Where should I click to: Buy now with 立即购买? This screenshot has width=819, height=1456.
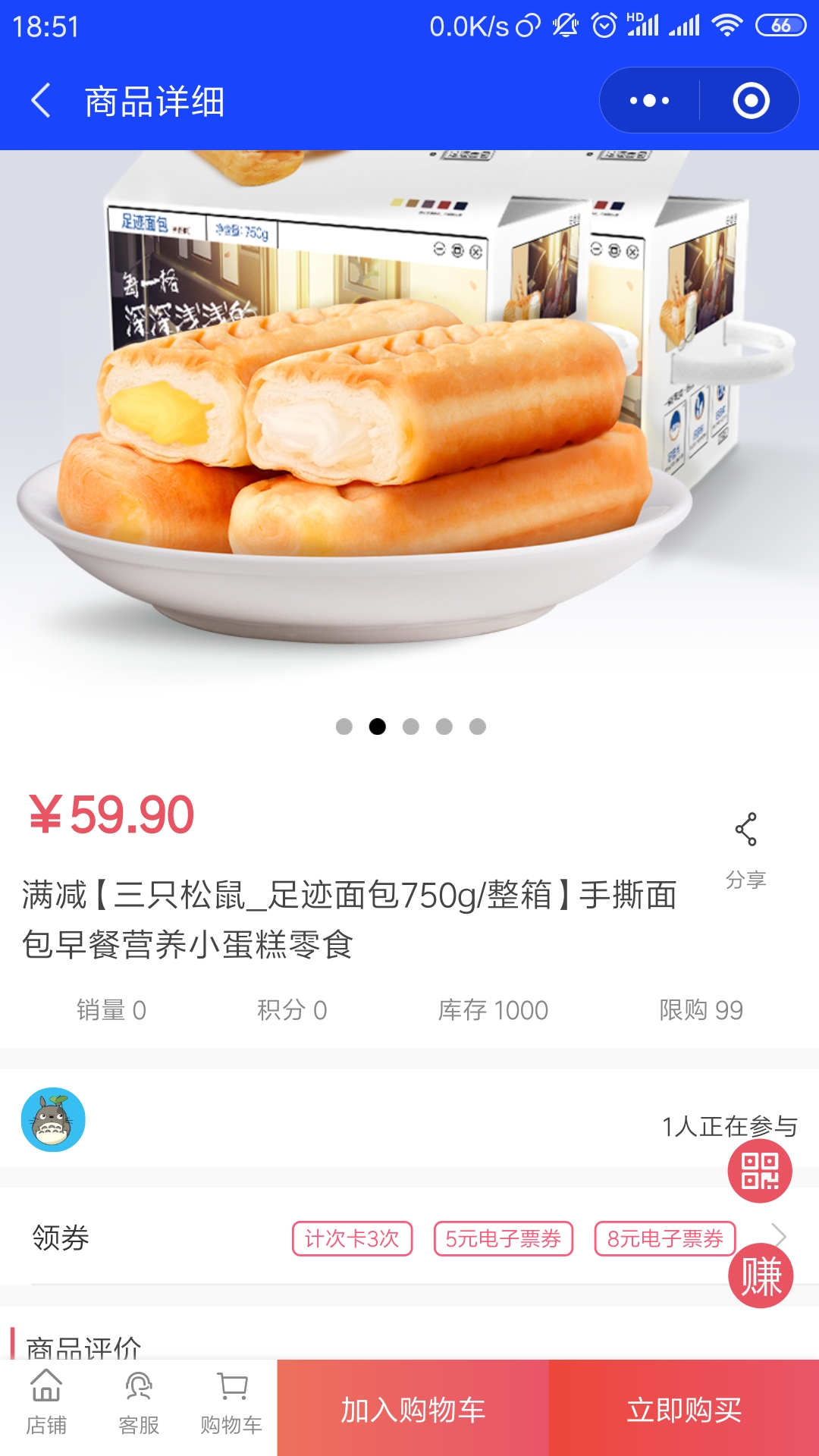[683, 1410]
